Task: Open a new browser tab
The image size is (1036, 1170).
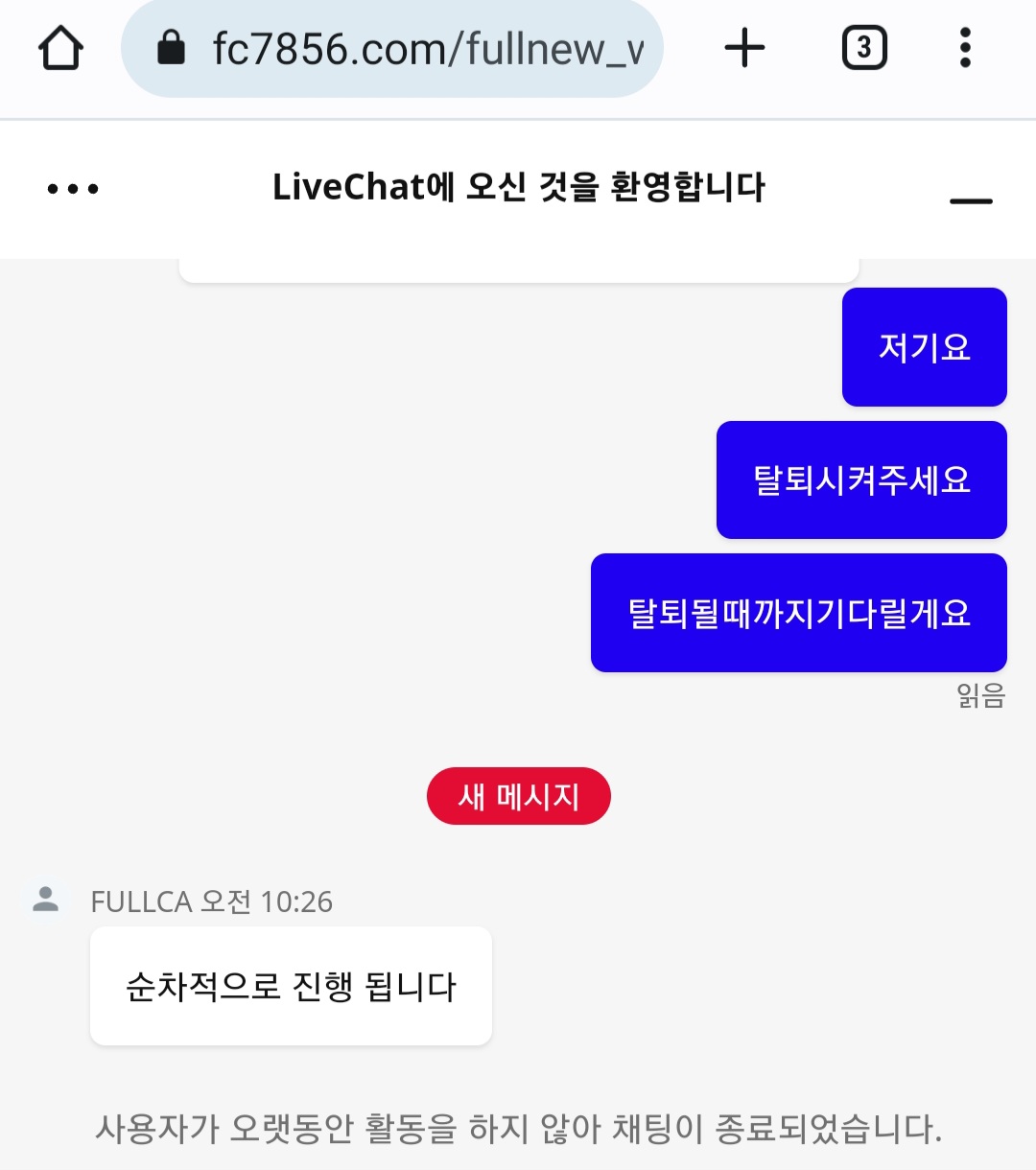Action: (744, 48)
